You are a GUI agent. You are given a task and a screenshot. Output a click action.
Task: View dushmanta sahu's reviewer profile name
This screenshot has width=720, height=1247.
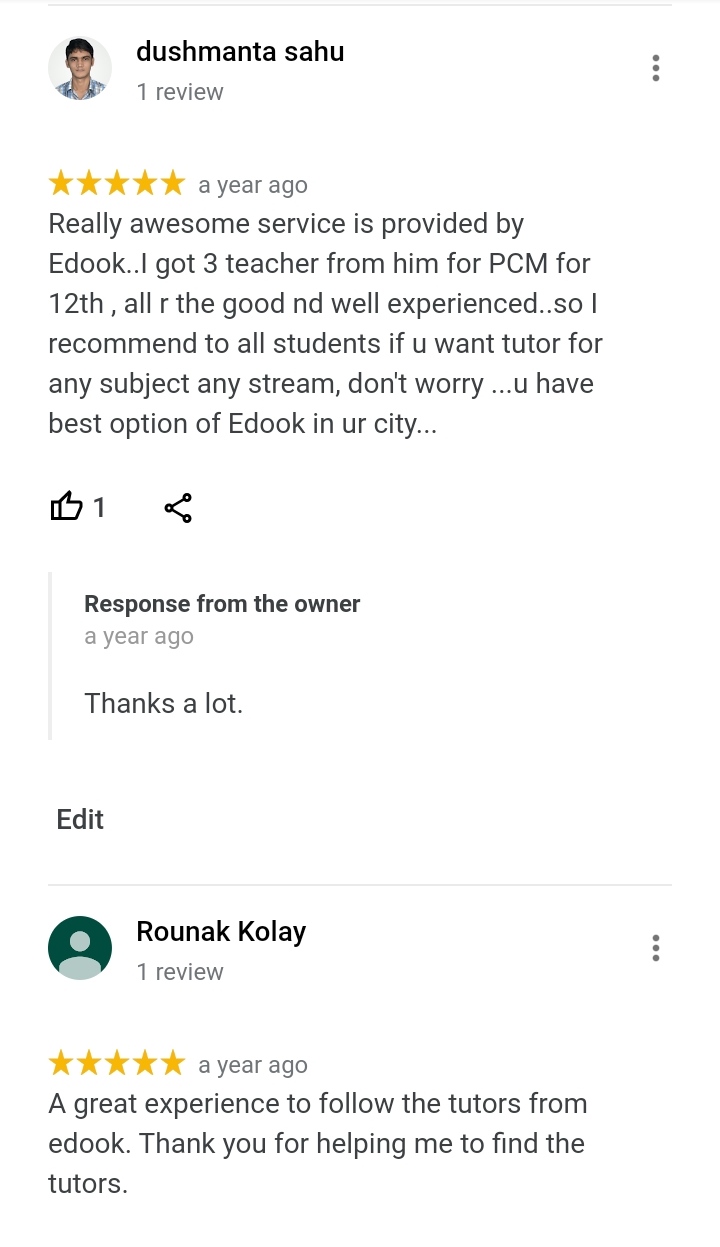point(240,52)
